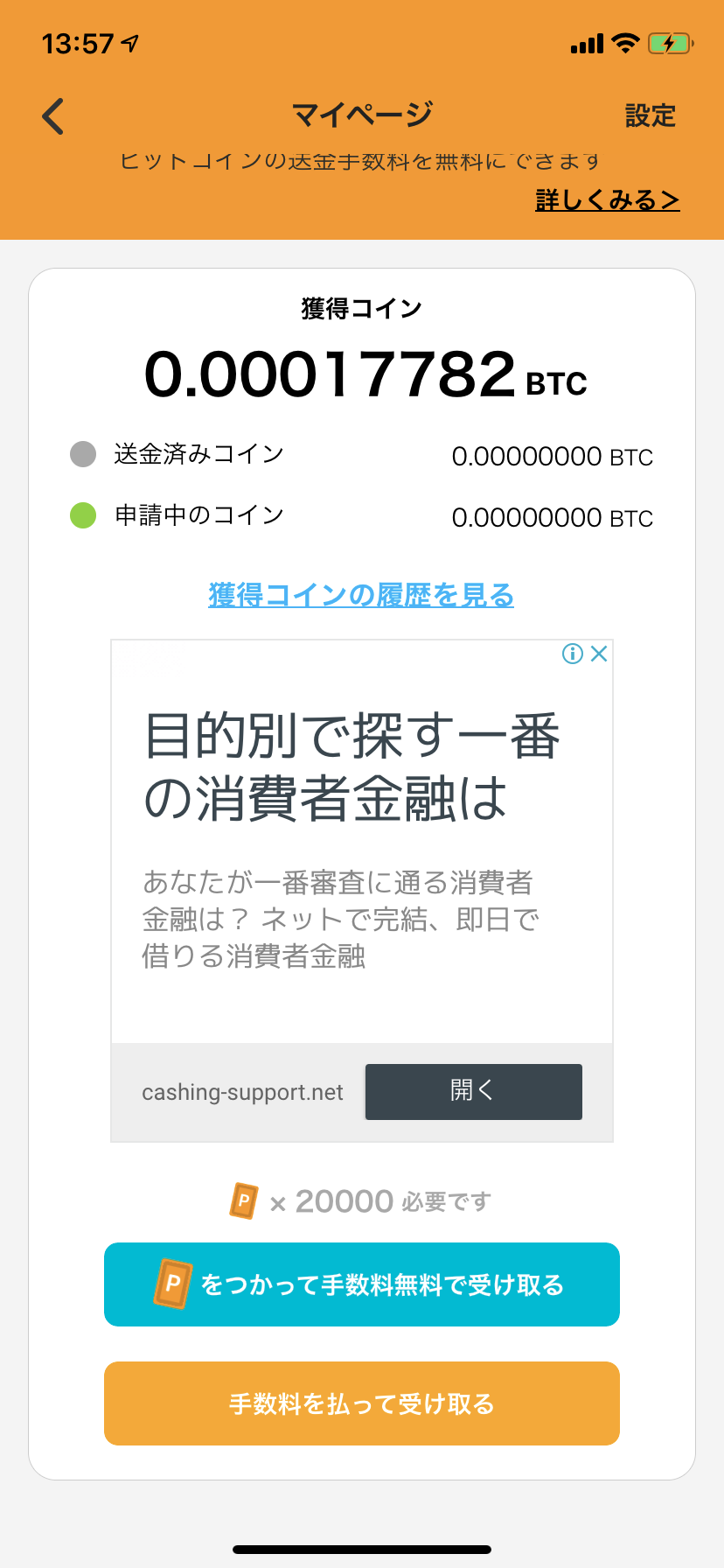View 獲得コインの履歴を見る history link
Screen dimensions: 724x1568
(361, 595)
